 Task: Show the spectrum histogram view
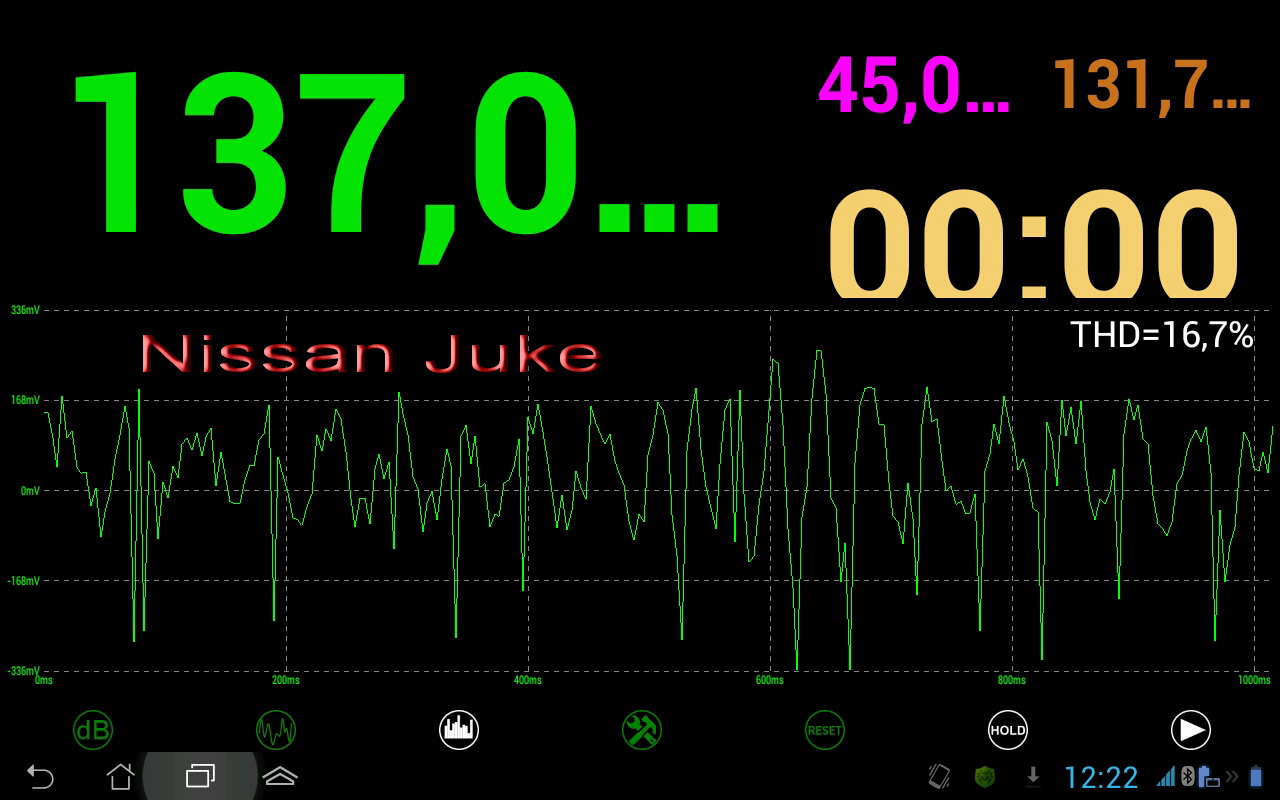(x=459, y=730)
